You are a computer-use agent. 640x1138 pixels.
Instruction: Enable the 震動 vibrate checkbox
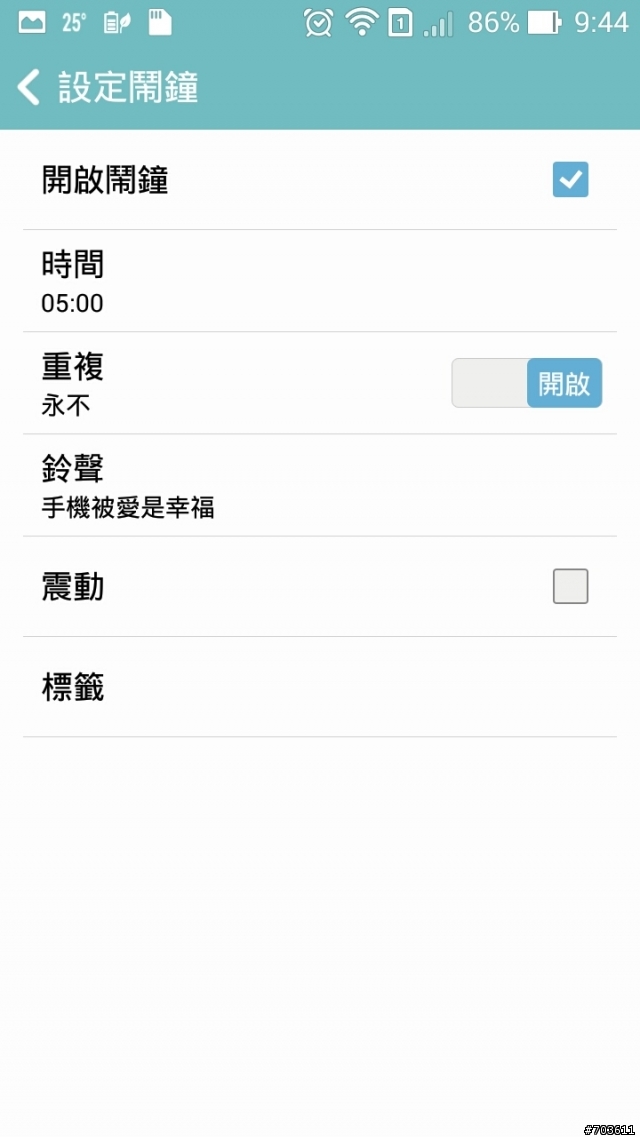point(570,586)
